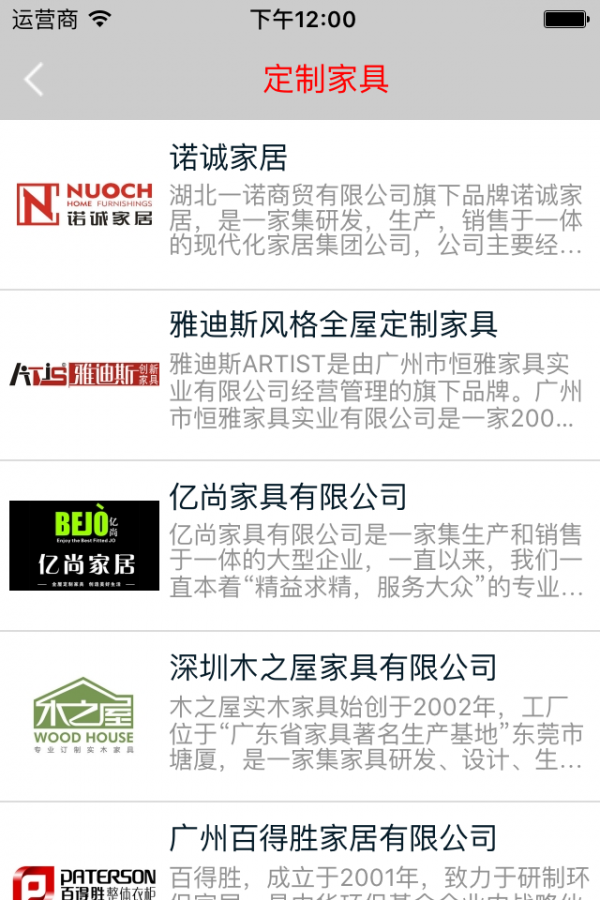Viewport: 600px width, 900px height.
Task: View 亿尚家具有限公司 details
Action: pos(300,546)
